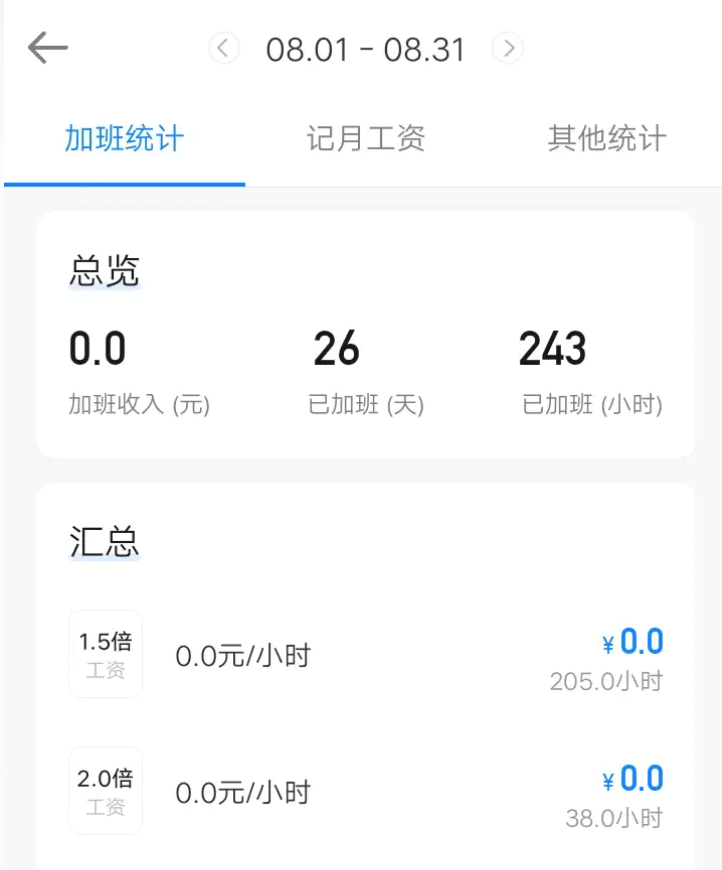Select the 加班统计 tab
The width and height of the screenshot is (722, 870).
124,139
